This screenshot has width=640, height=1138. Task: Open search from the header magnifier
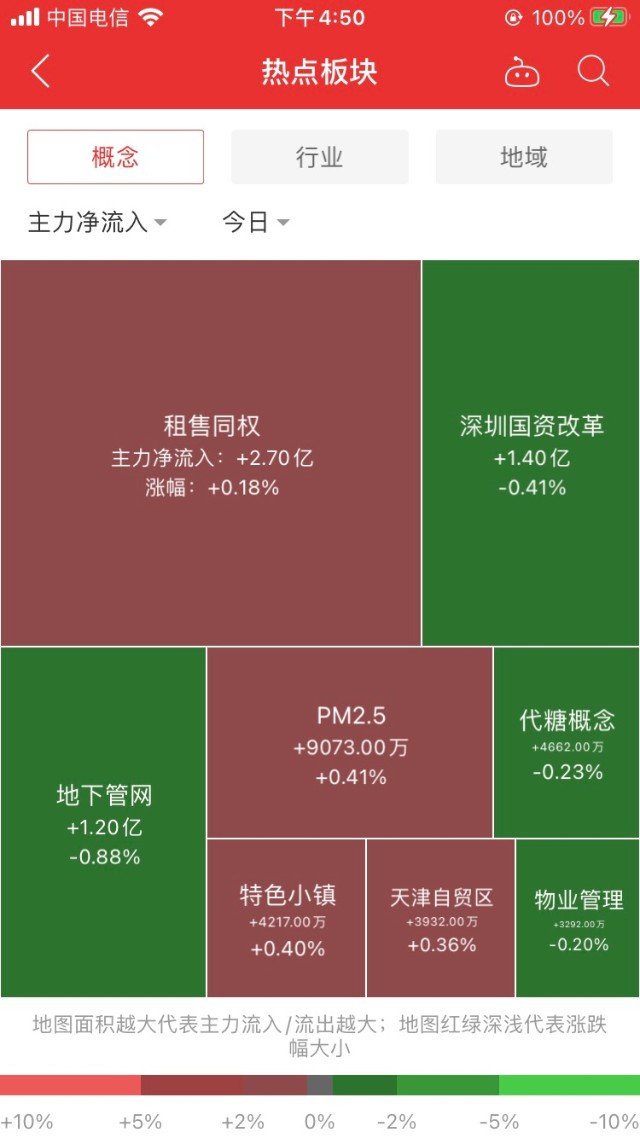[x=593, y=72]
